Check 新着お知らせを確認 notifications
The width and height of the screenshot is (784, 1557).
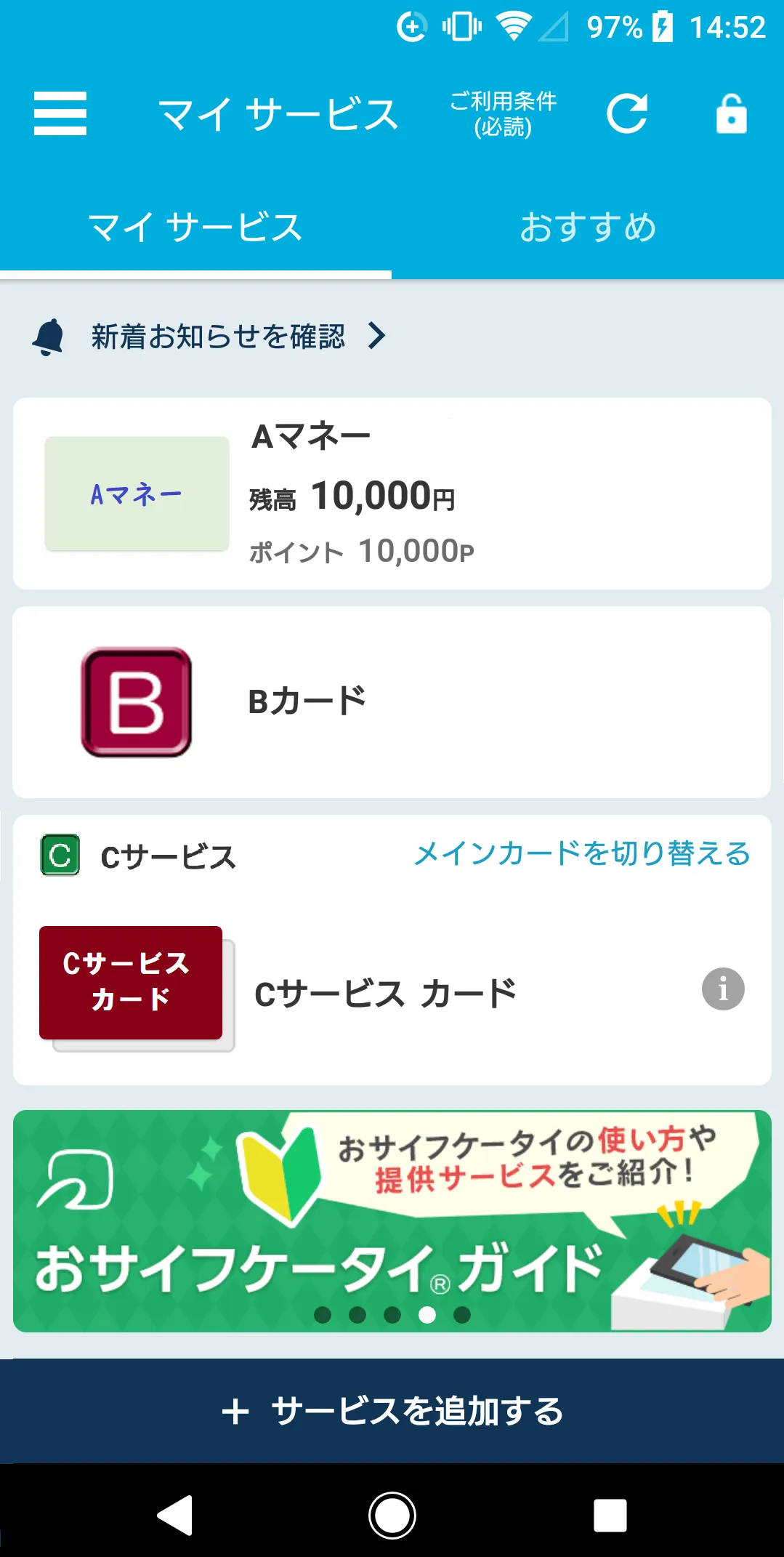click(x=218, y=337)
